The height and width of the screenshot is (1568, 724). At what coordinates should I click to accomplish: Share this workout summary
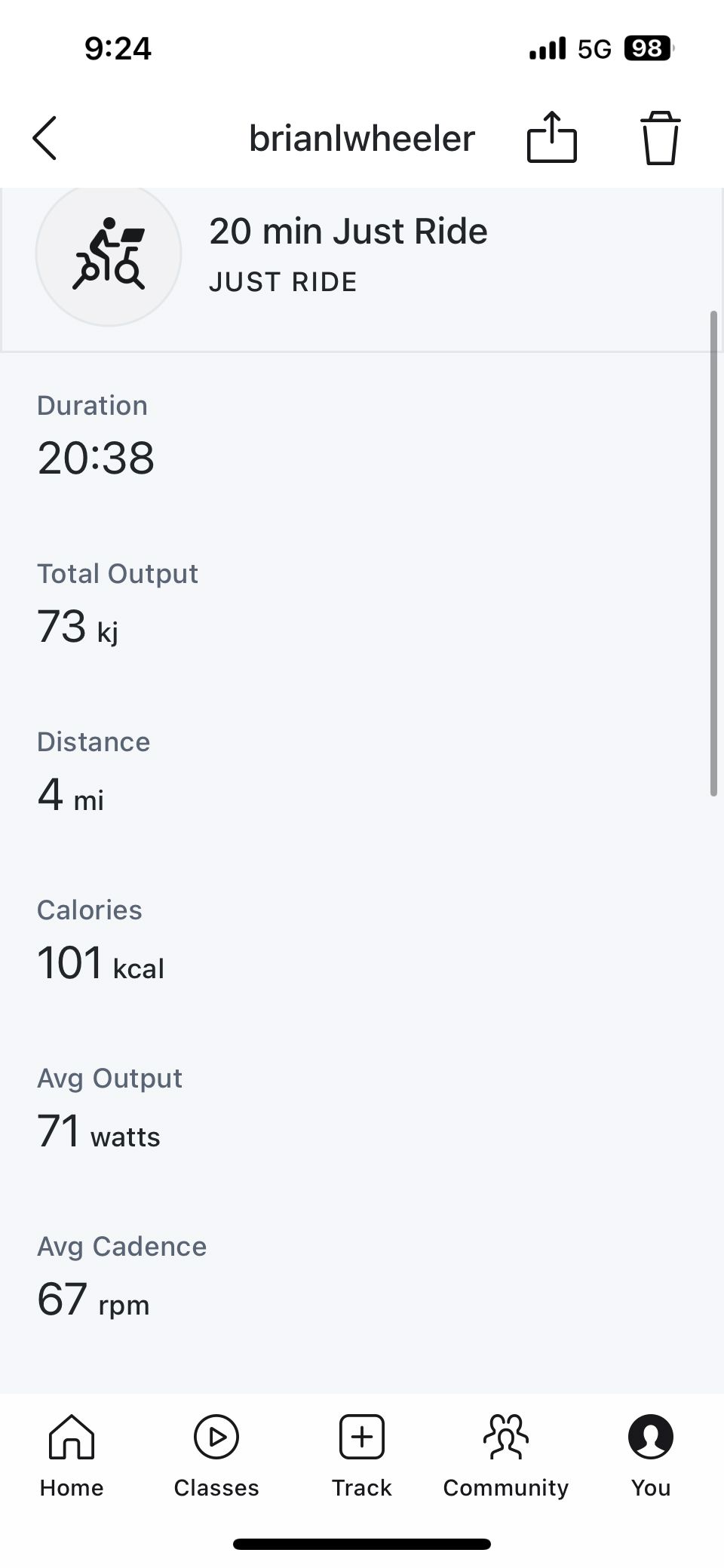point(551,137)
